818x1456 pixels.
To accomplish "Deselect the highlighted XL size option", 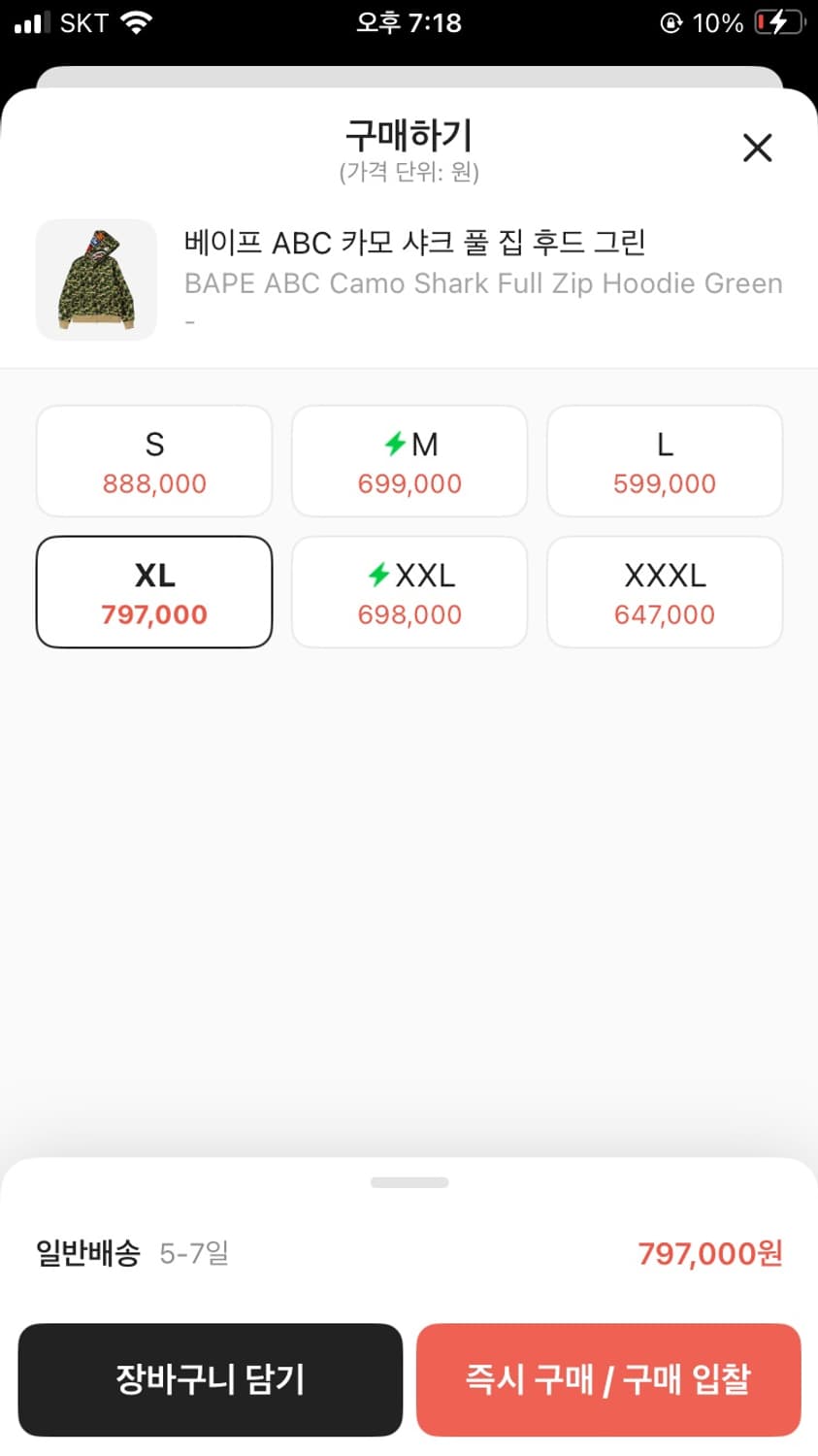I will tap(153, 592).
